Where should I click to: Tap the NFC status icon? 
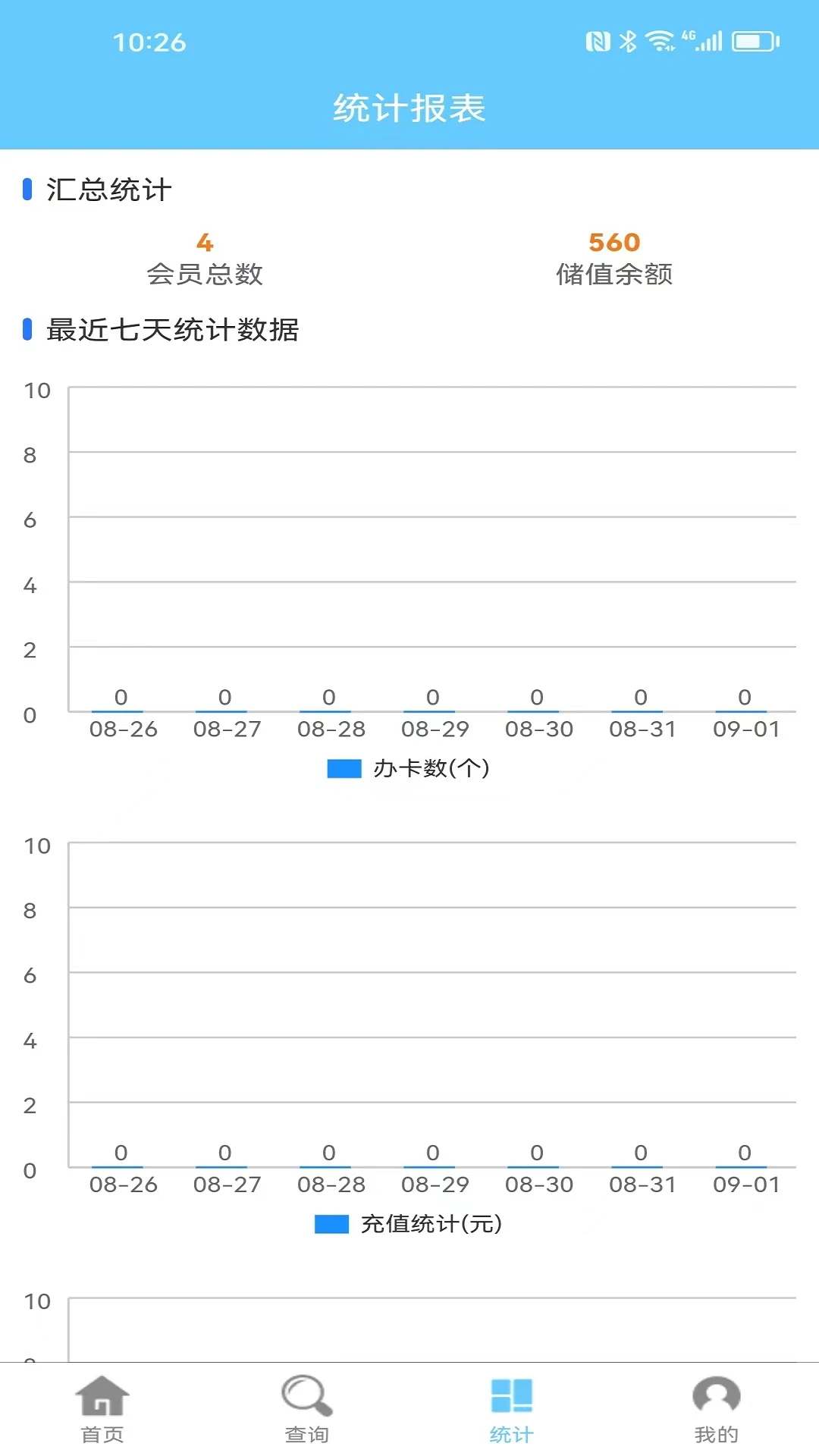pos(599,42)
